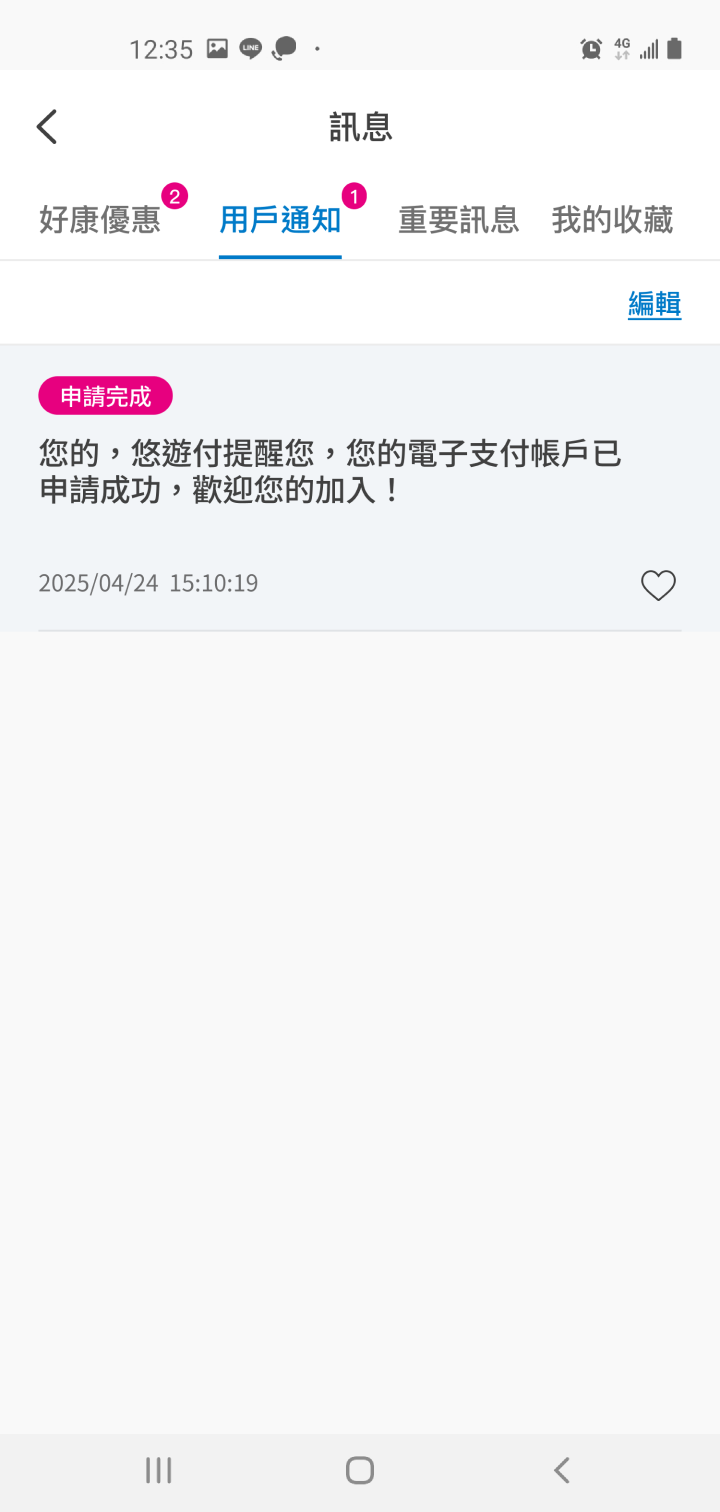The image size is (720, 1512).
Task: Open the system recent apps button
Action: 158,1470
